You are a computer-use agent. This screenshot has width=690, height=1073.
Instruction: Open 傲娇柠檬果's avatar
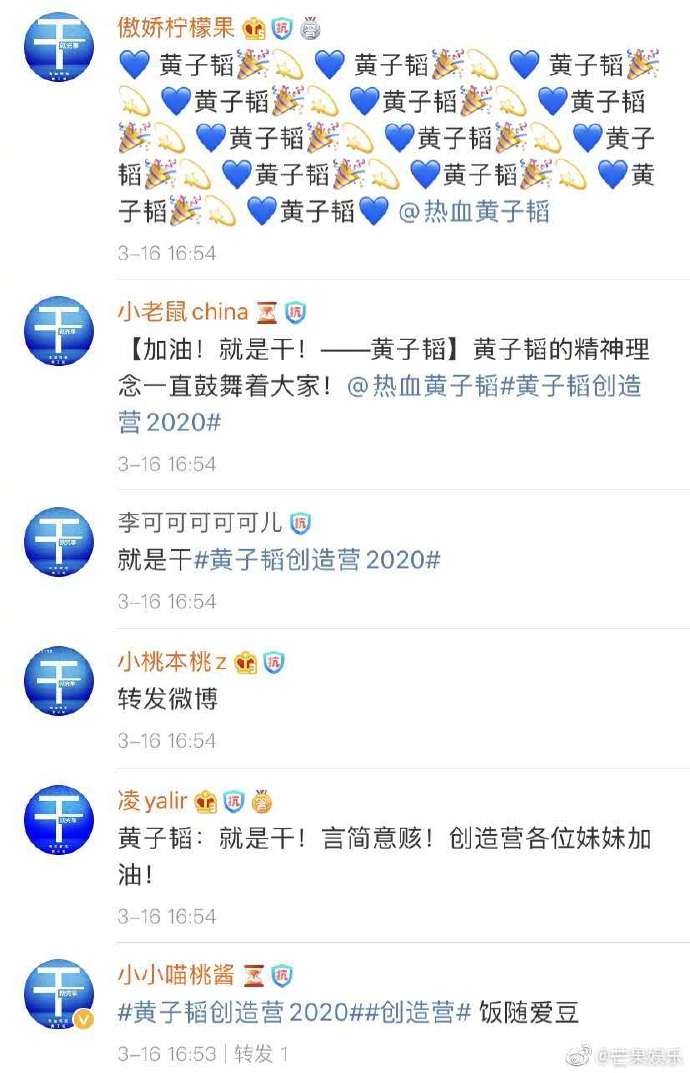pos(58,47)
